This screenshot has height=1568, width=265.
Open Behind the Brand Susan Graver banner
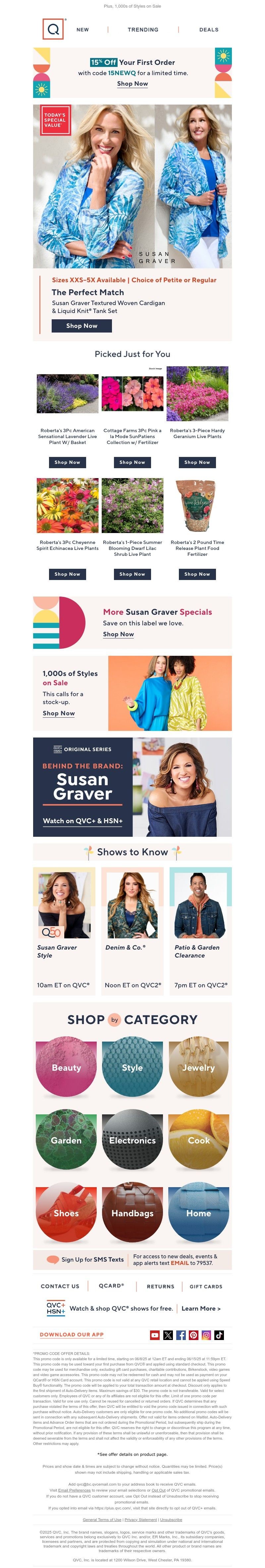tap(132, 787)
